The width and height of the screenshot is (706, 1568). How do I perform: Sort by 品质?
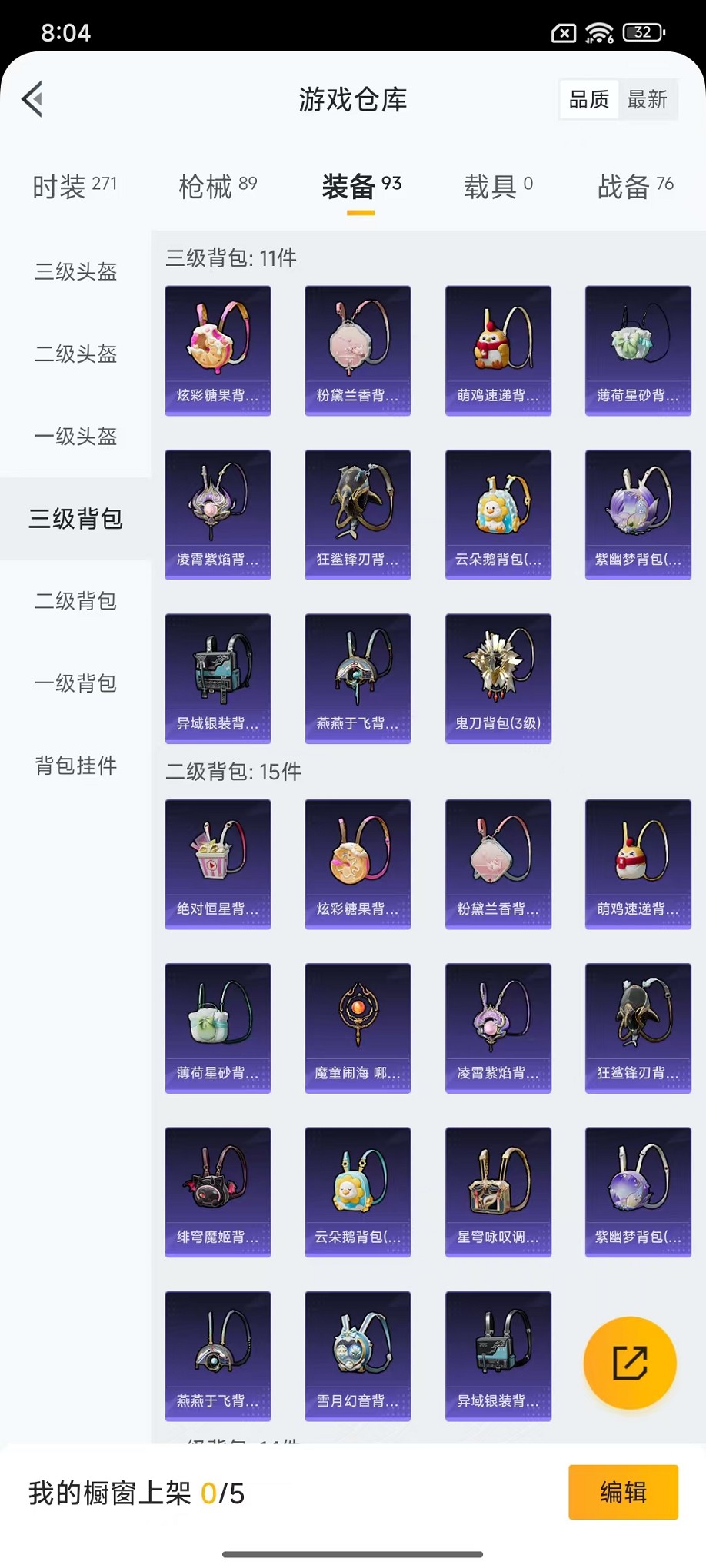(589, 99)
